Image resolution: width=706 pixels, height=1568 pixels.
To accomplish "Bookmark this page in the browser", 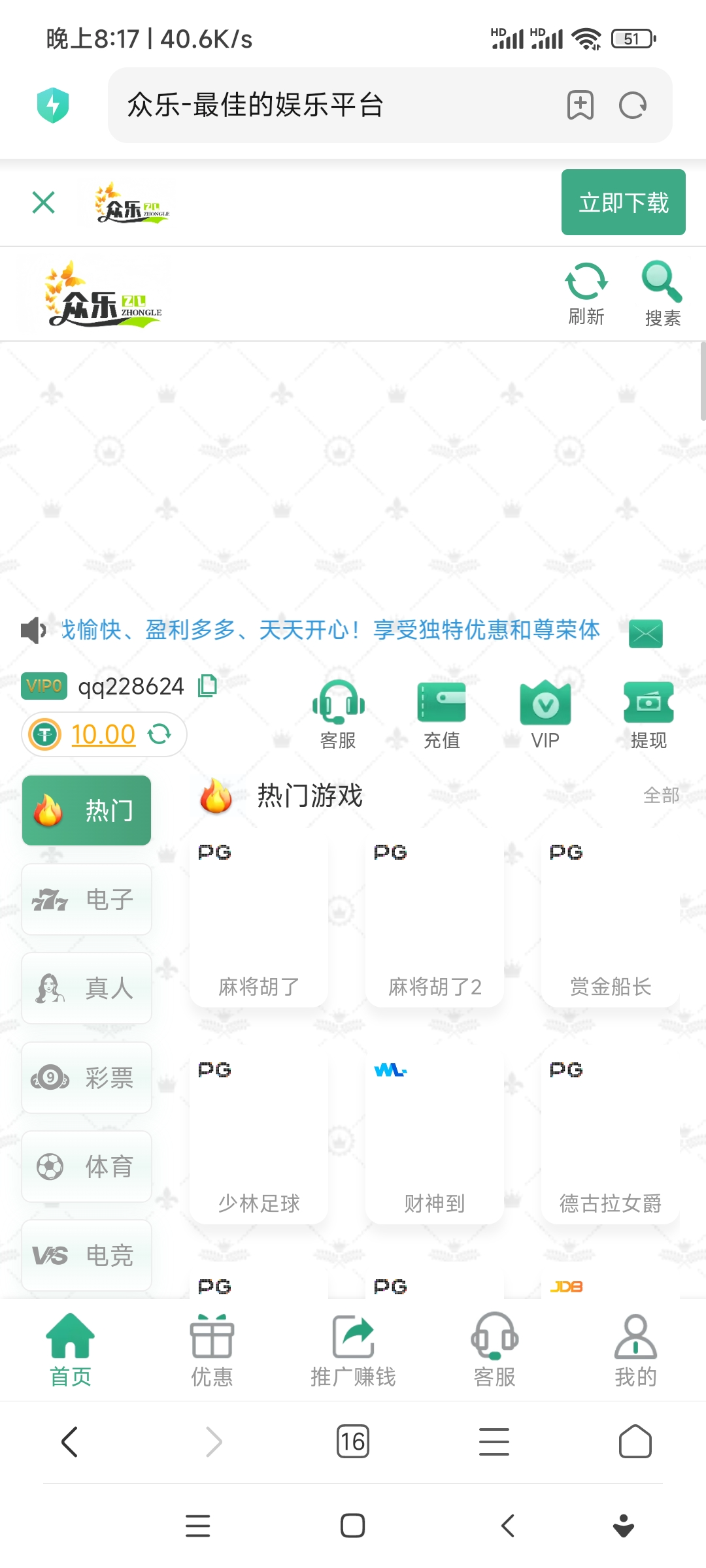I will click(580, 105).
